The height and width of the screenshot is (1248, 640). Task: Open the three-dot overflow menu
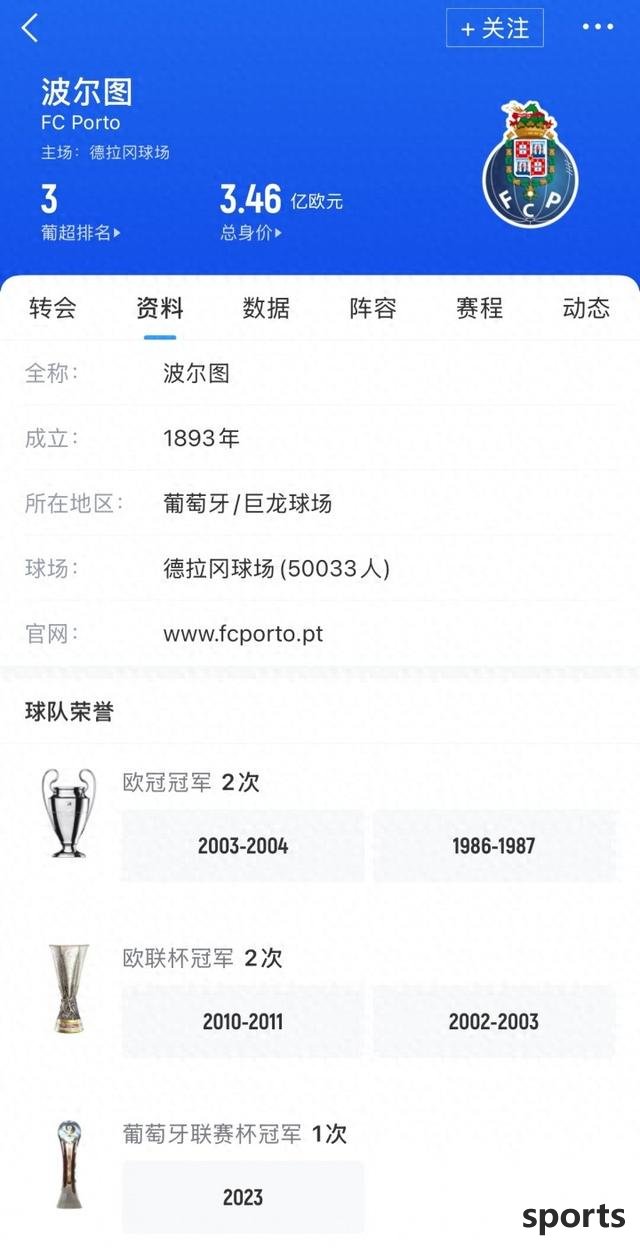pyautogui.click(x=598, y=28)
